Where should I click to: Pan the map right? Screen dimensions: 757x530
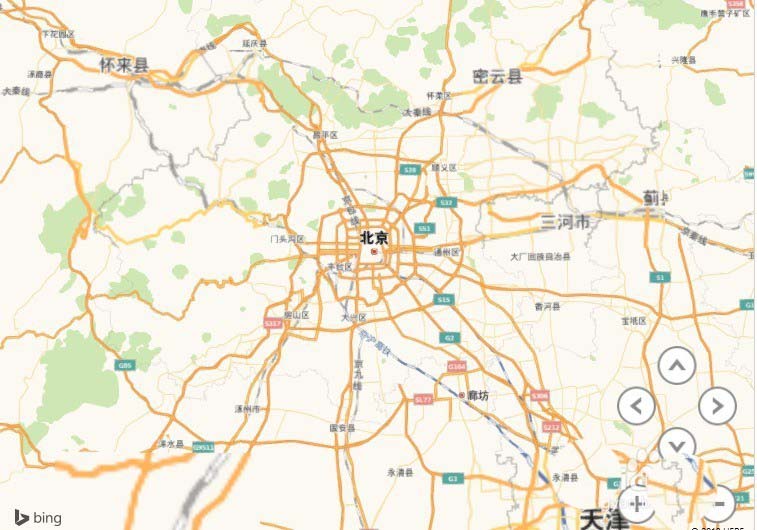pyautogui.click(x=717, y=406)
